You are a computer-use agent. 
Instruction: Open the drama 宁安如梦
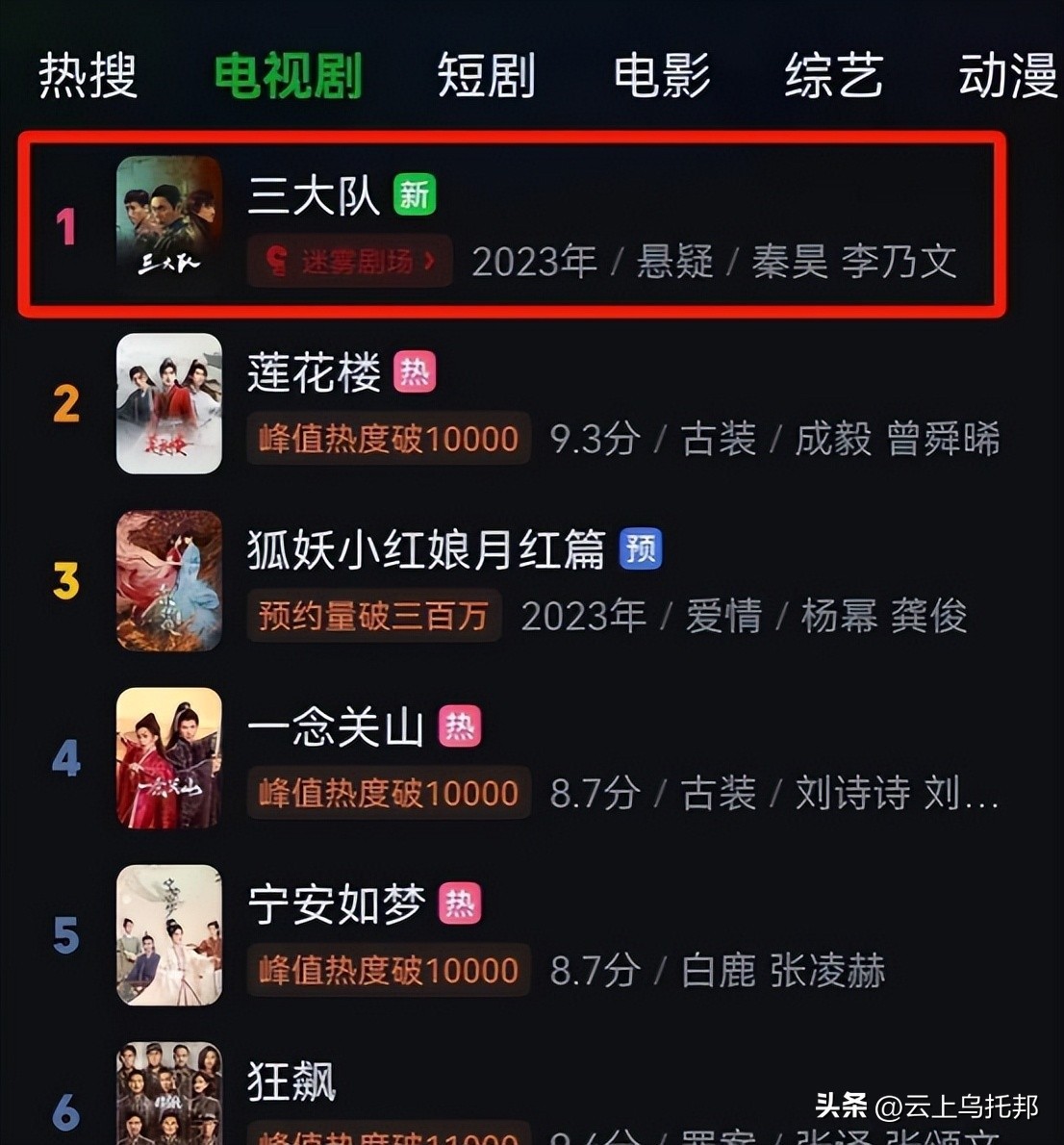pos(335,904)
